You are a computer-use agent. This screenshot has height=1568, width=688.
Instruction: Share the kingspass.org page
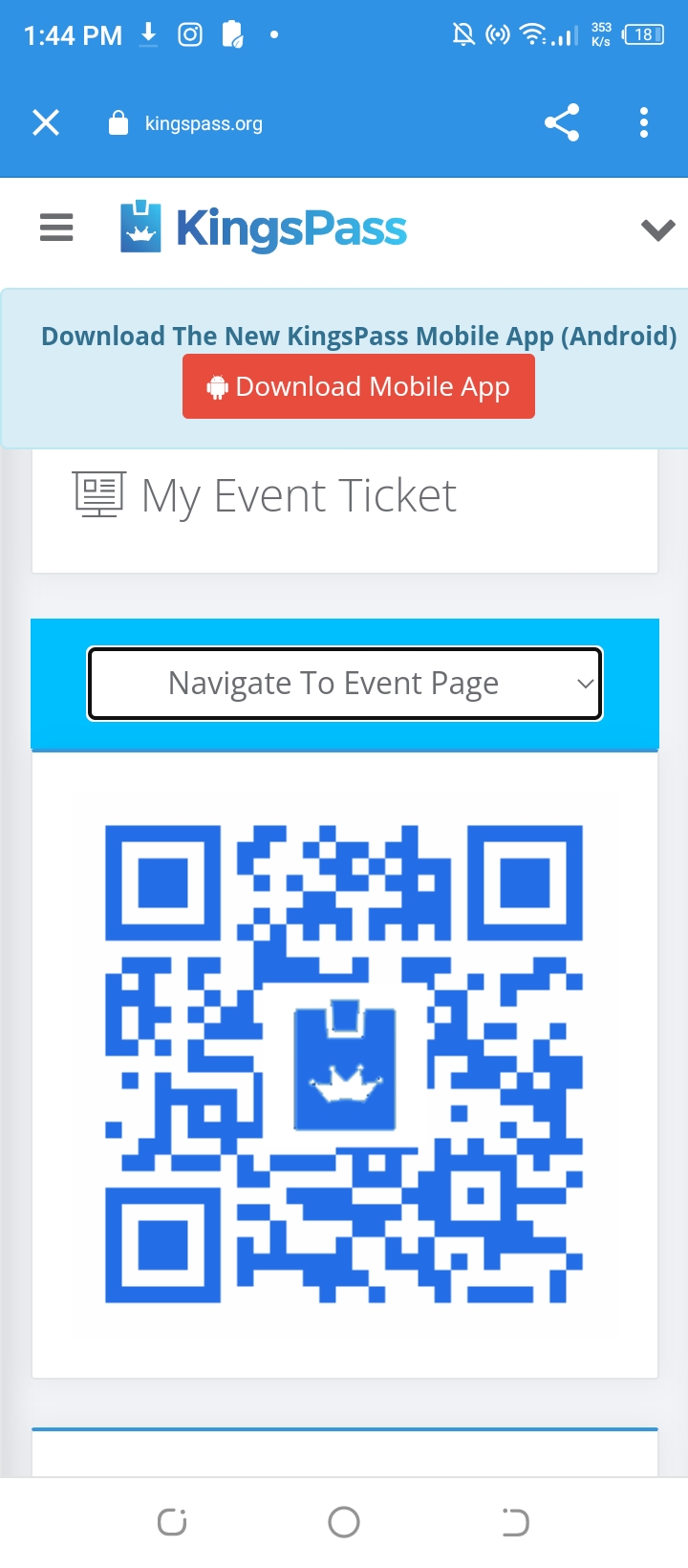(x=562, y=123)
